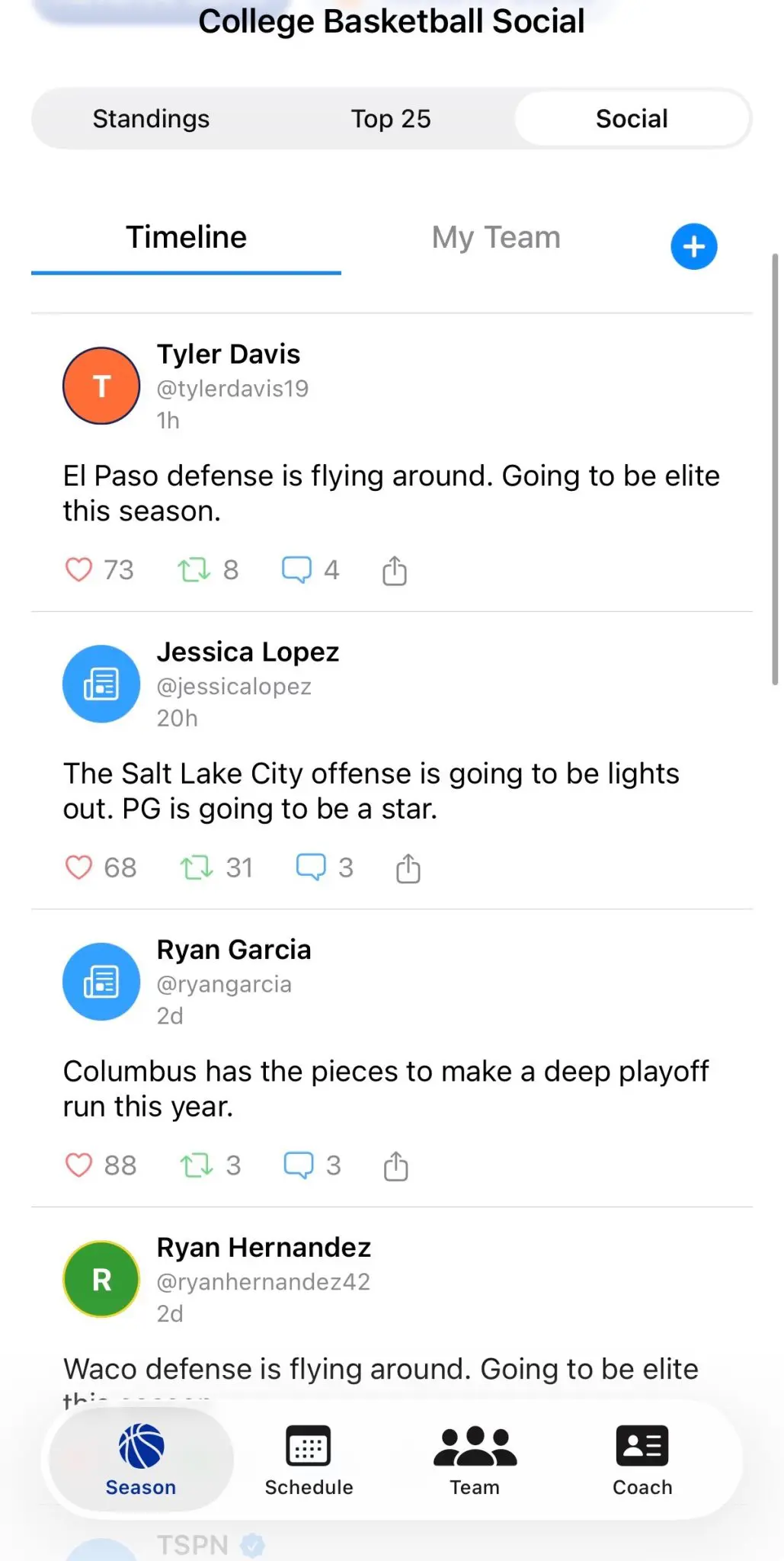
Task: Create a new post with plus button
Action: pyautogui.click(x=693, y=246)
